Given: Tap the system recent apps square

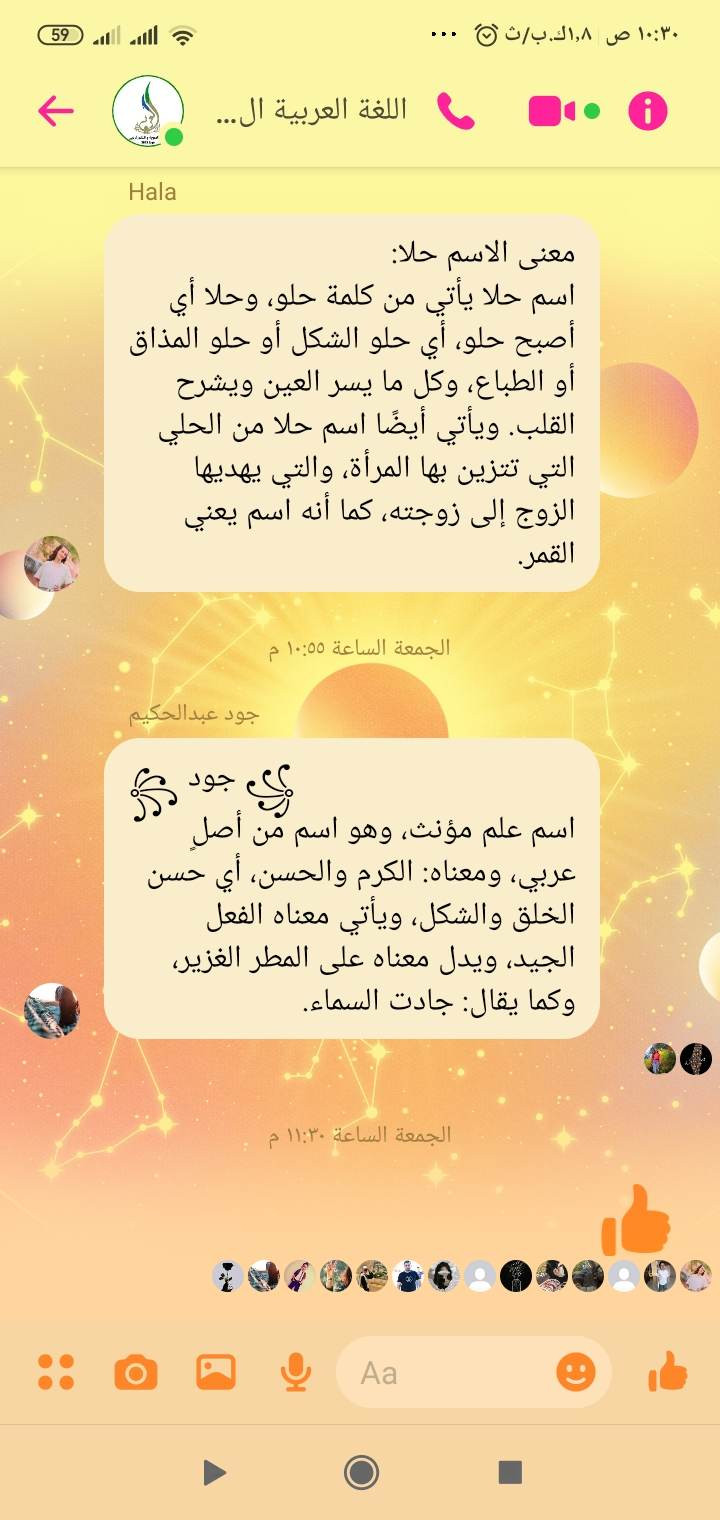Looking at the screenshot, I should (x=510, y=1471).
